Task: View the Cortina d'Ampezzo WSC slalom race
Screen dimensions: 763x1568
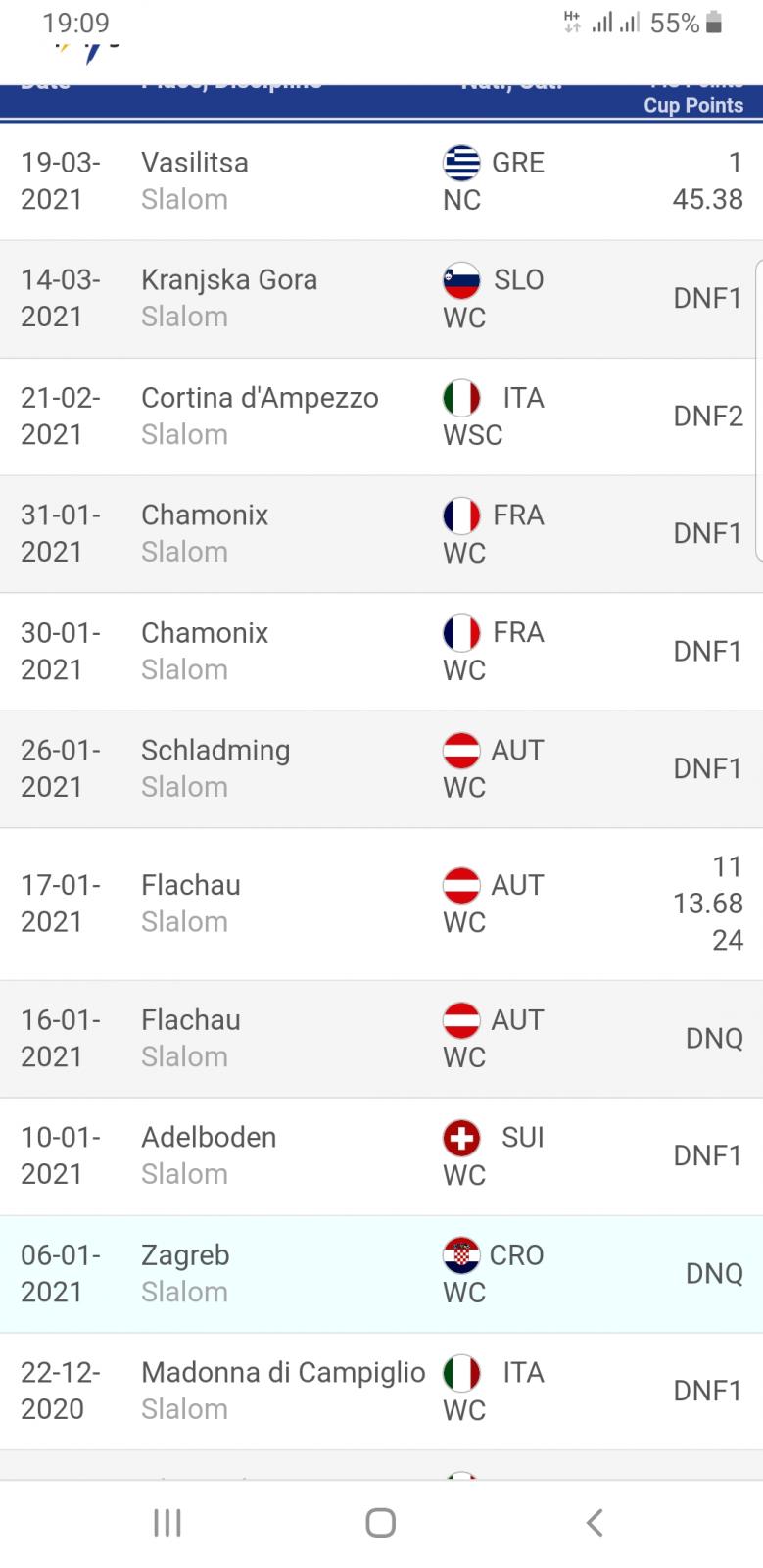Action: (x=381, y=416)
